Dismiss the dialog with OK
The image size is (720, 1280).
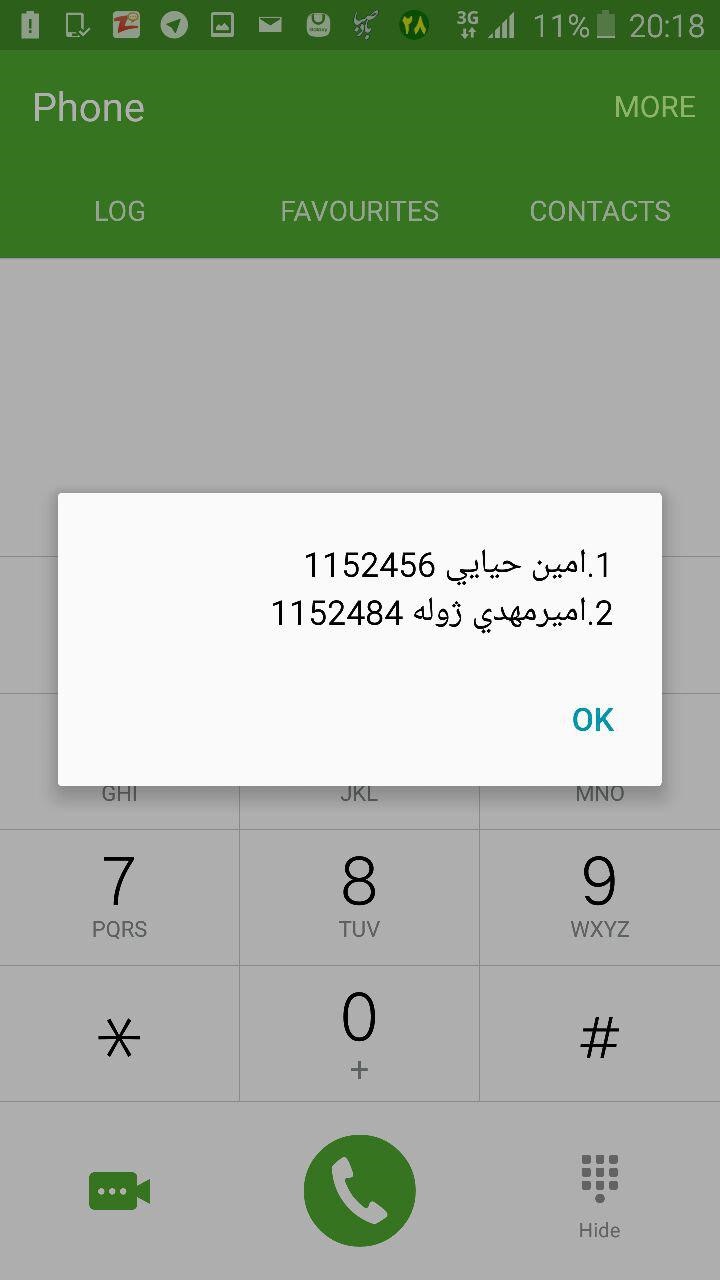[x=593, y=719]
